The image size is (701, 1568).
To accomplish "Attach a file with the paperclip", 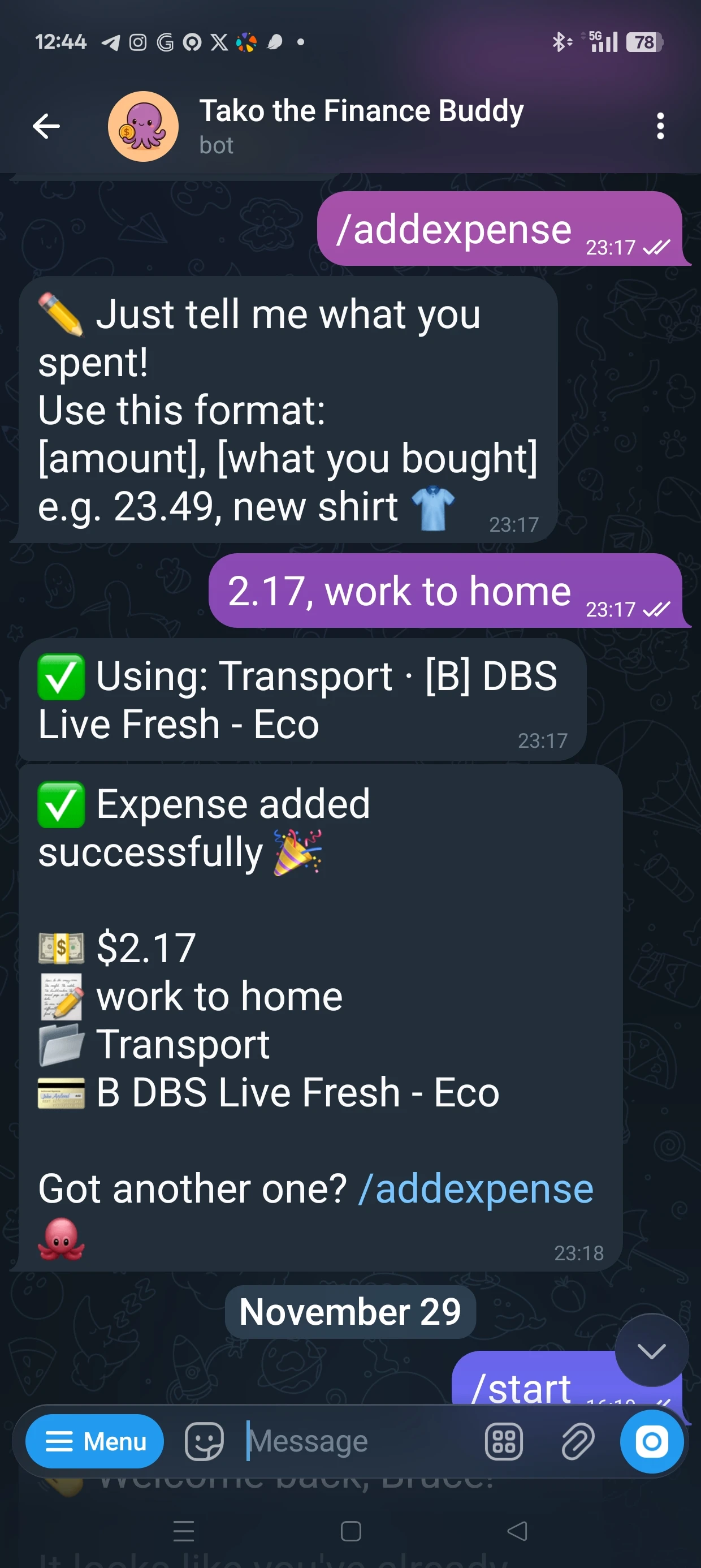I will (x=577, y=1441).
